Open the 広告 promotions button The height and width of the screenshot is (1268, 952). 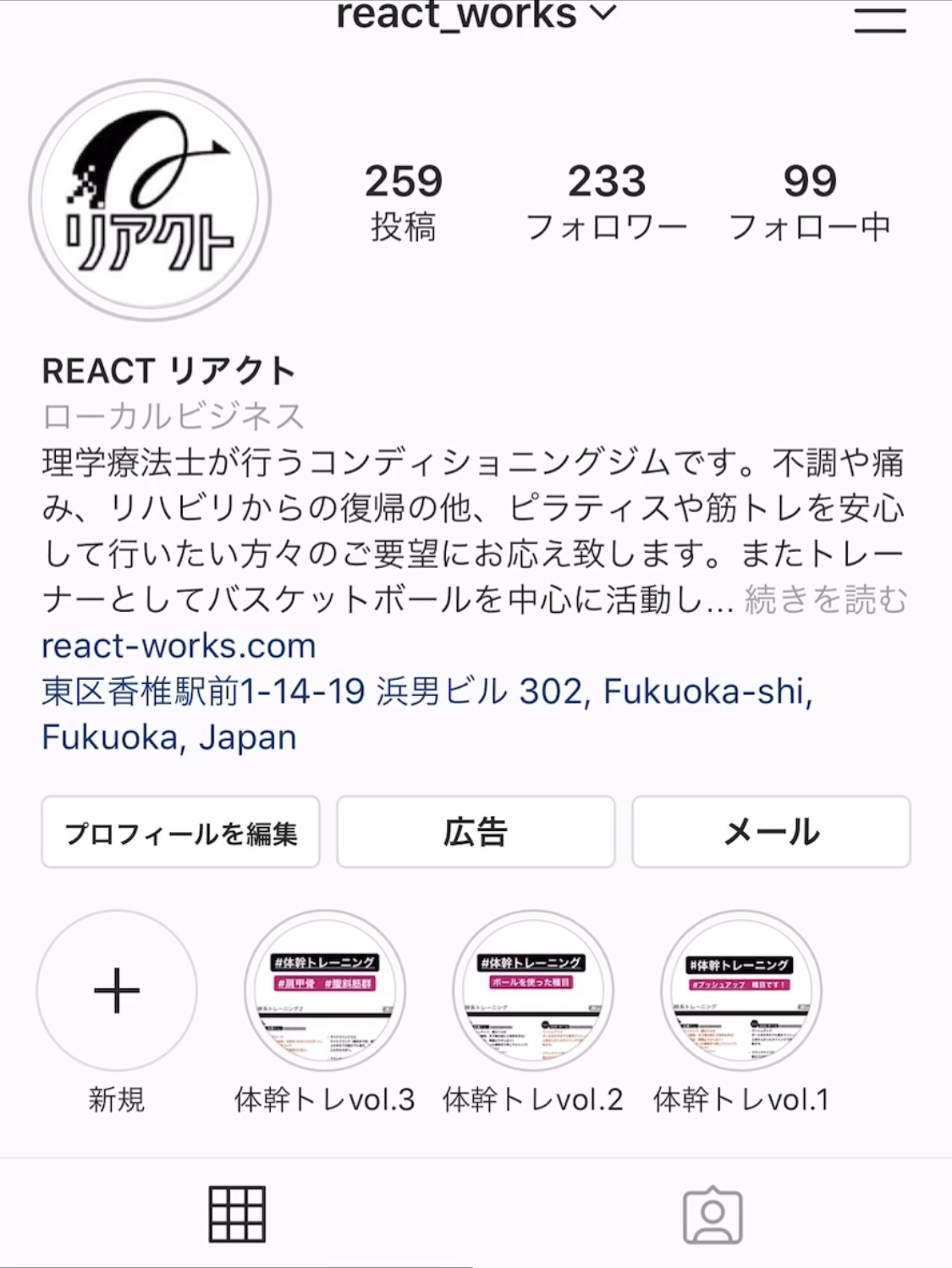(x=476, y=832)
